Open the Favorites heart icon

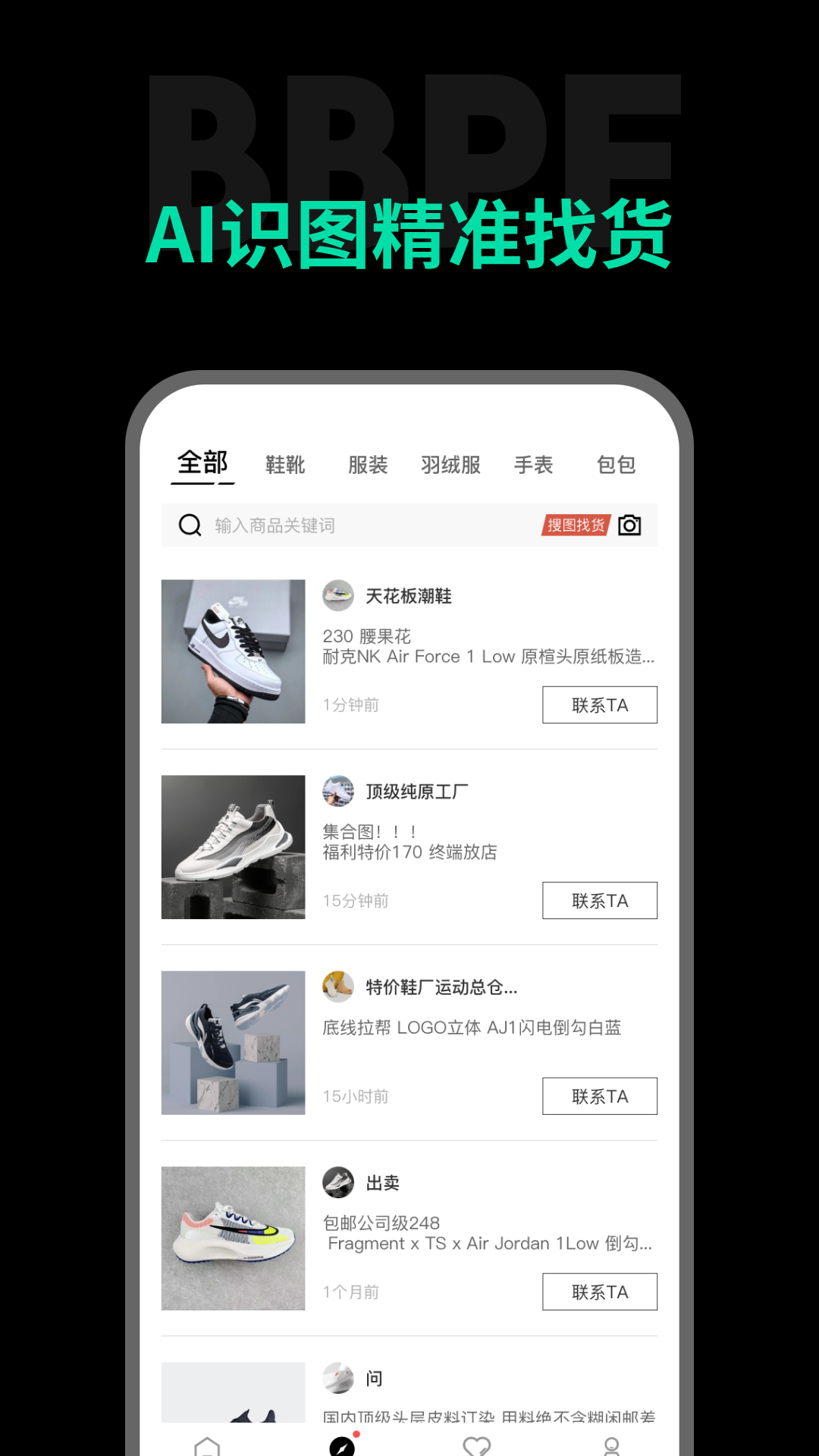click(x=476, y=1444)
